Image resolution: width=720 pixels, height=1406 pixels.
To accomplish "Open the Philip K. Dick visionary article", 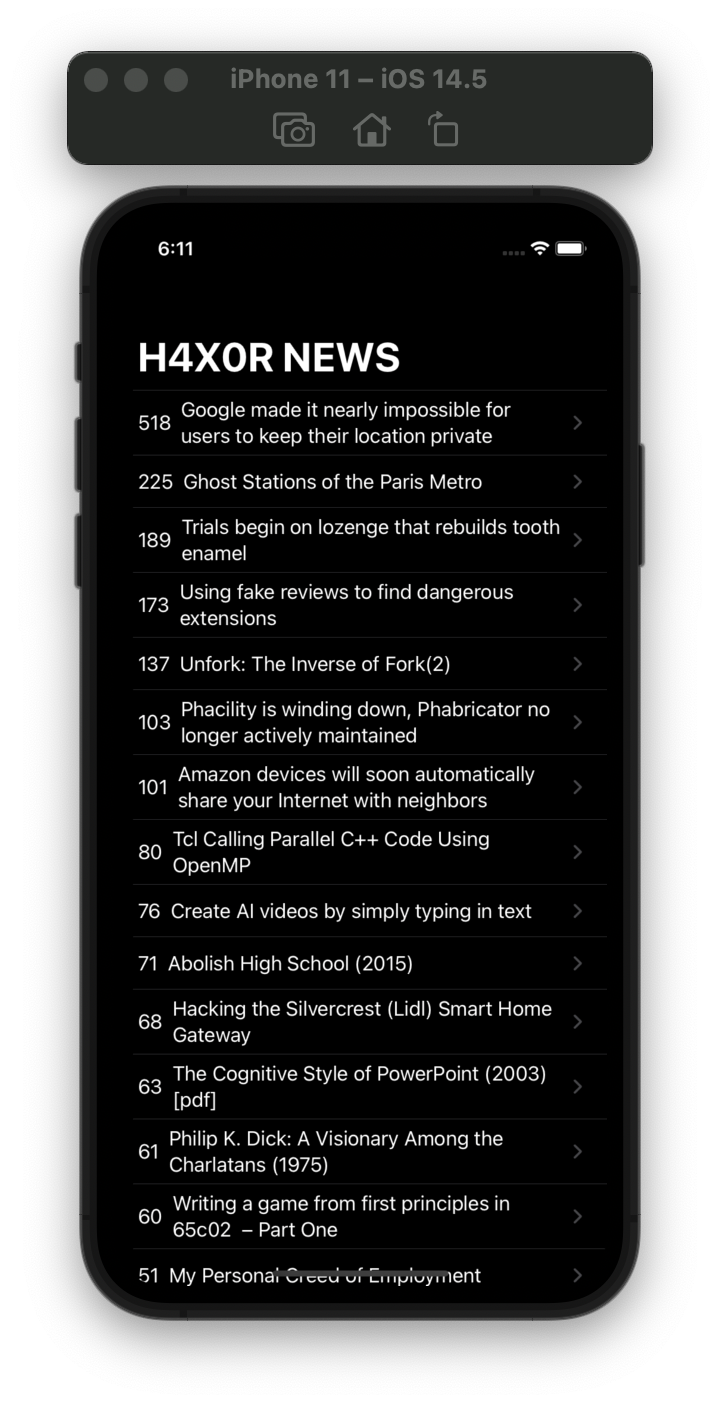I will point(335,1152).
